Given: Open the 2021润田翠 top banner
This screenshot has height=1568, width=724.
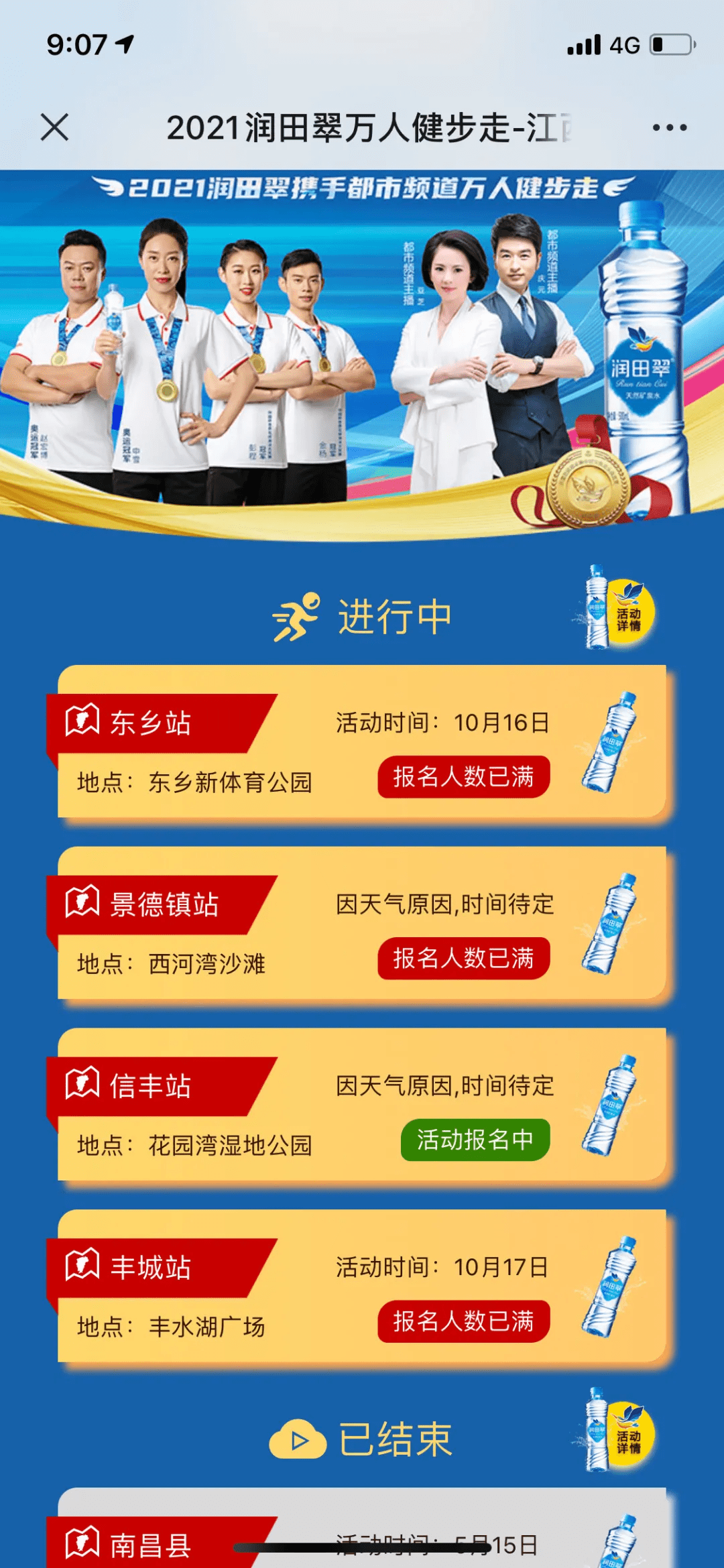Looking at the screenshot, I should click(362, 355).
